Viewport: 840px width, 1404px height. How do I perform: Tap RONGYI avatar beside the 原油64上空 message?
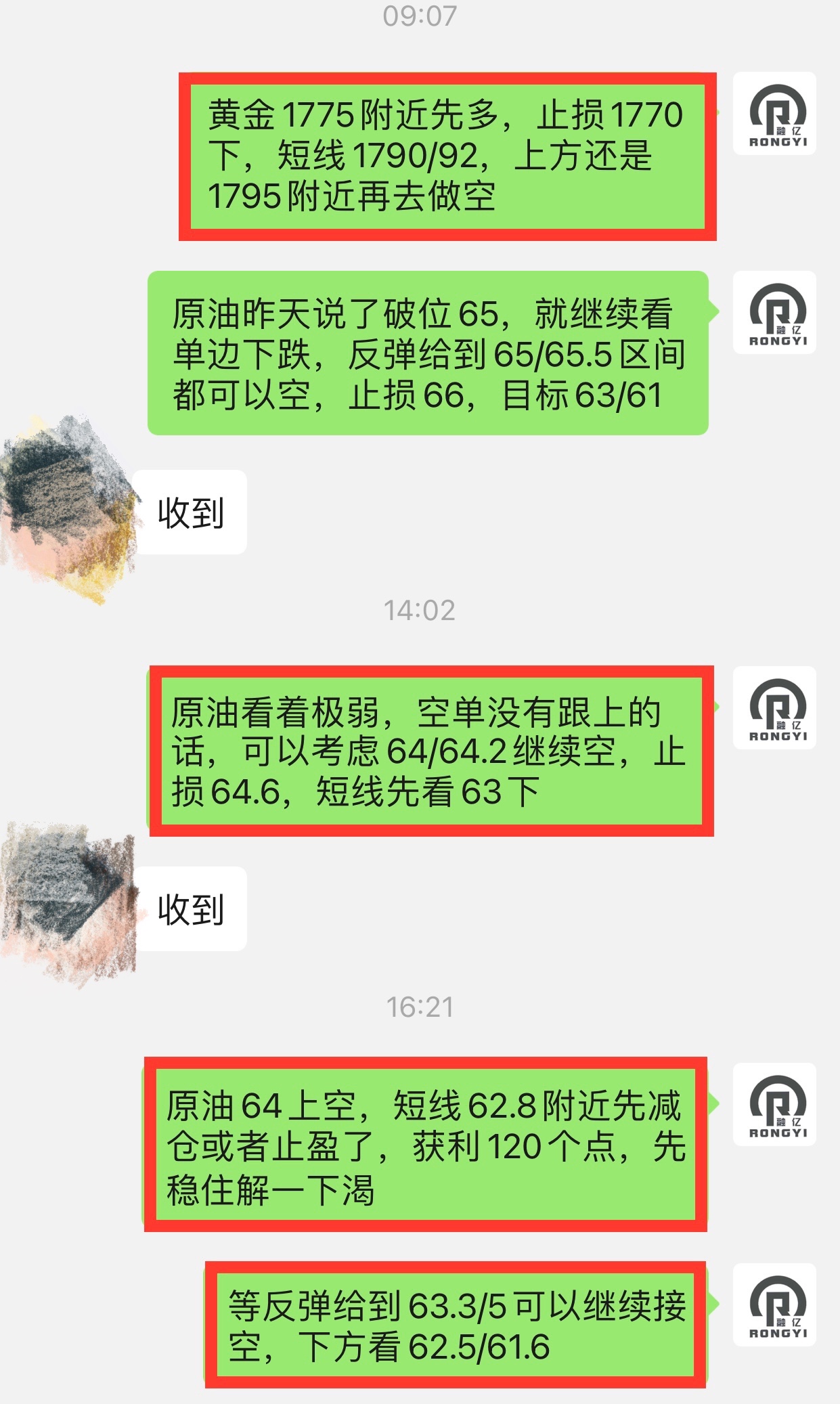(774, 1105)
